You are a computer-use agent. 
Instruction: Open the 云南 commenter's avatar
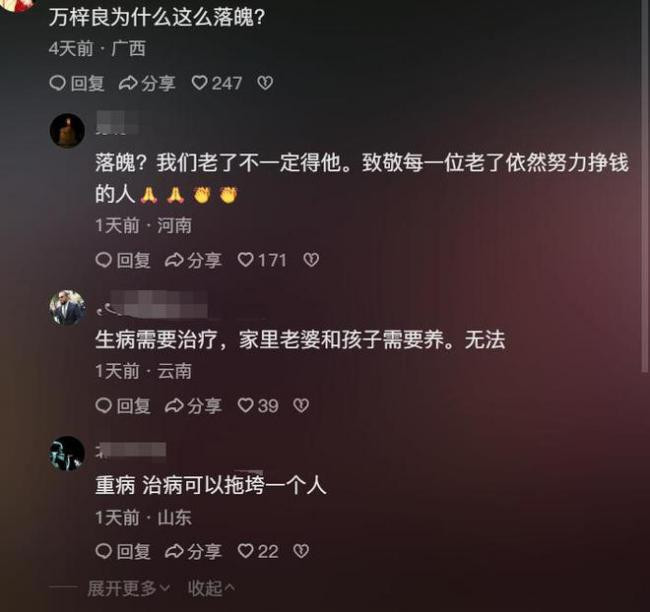68,308
